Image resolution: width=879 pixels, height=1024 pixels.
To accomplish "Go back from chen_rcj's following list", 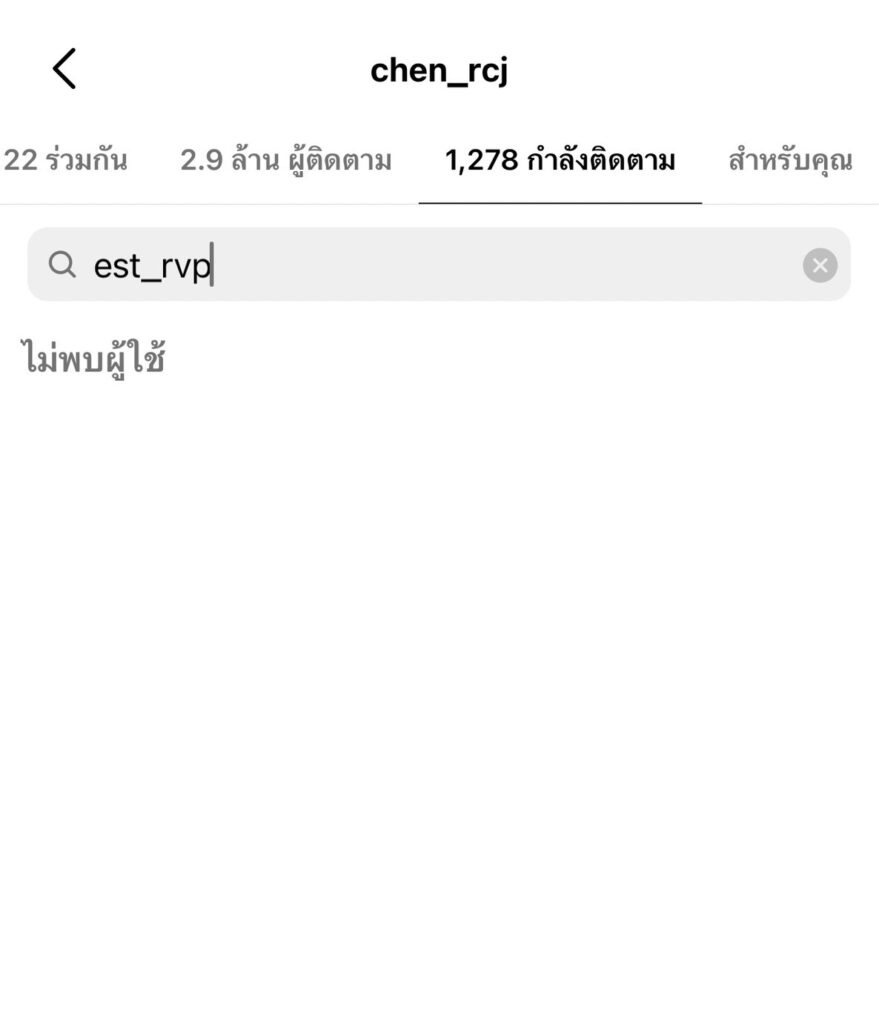I will [64, 69].
